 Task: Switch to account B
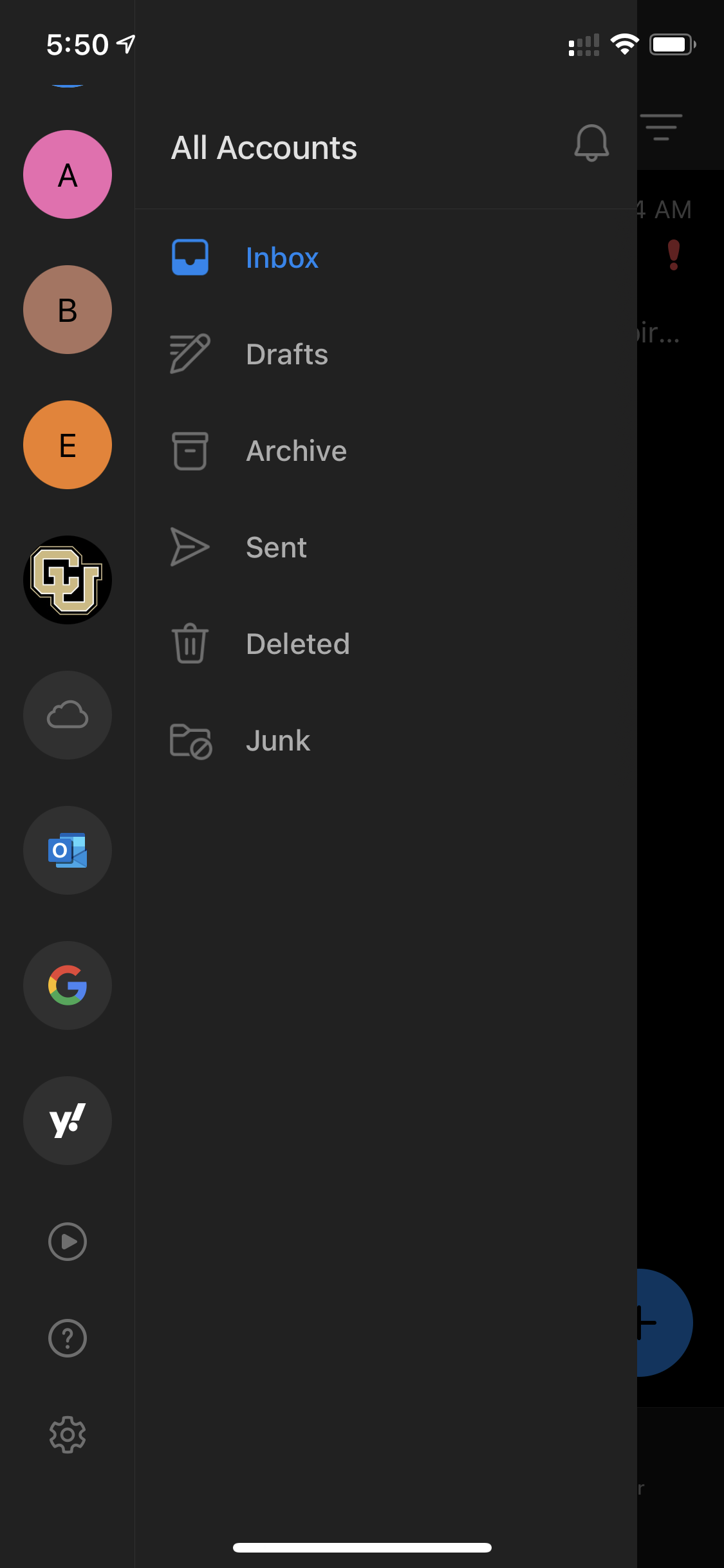[68, 310]
